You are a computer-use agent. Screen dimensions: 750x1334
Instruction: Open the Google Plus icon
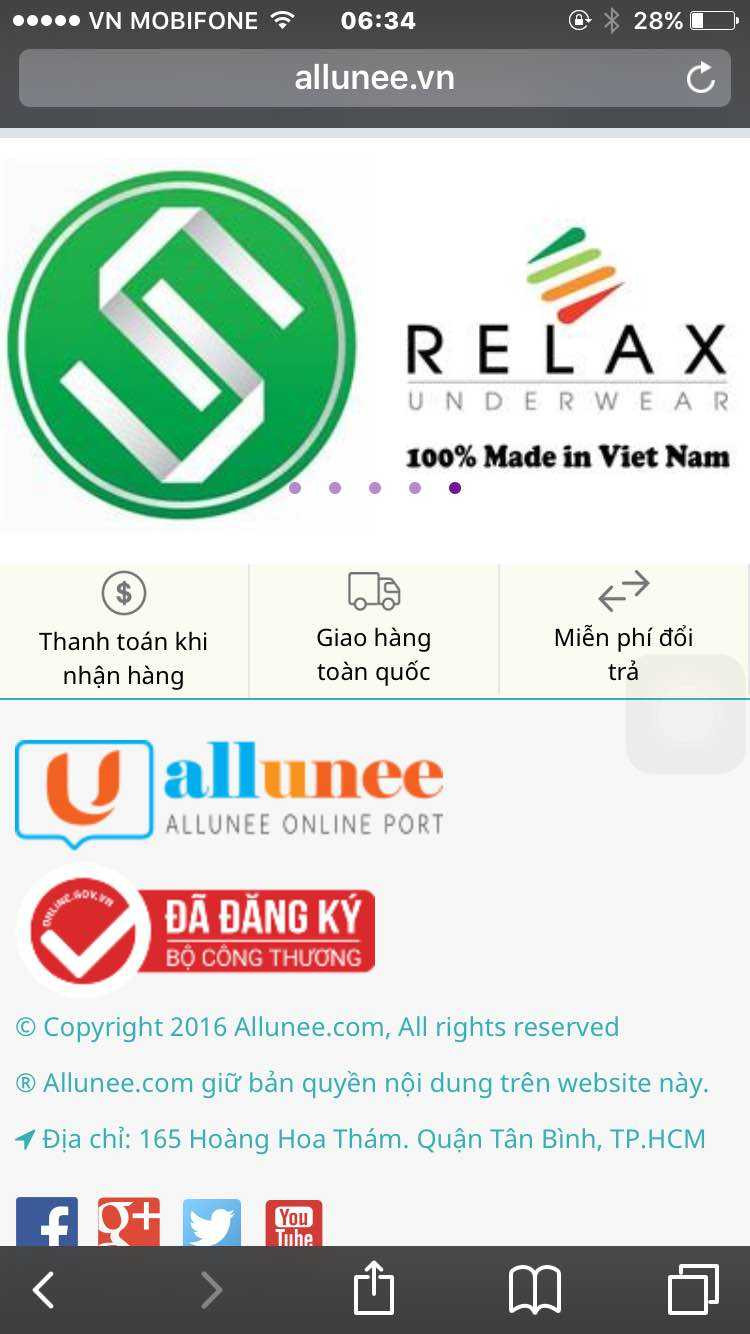pyautogui.click(x=129, y=1222)
